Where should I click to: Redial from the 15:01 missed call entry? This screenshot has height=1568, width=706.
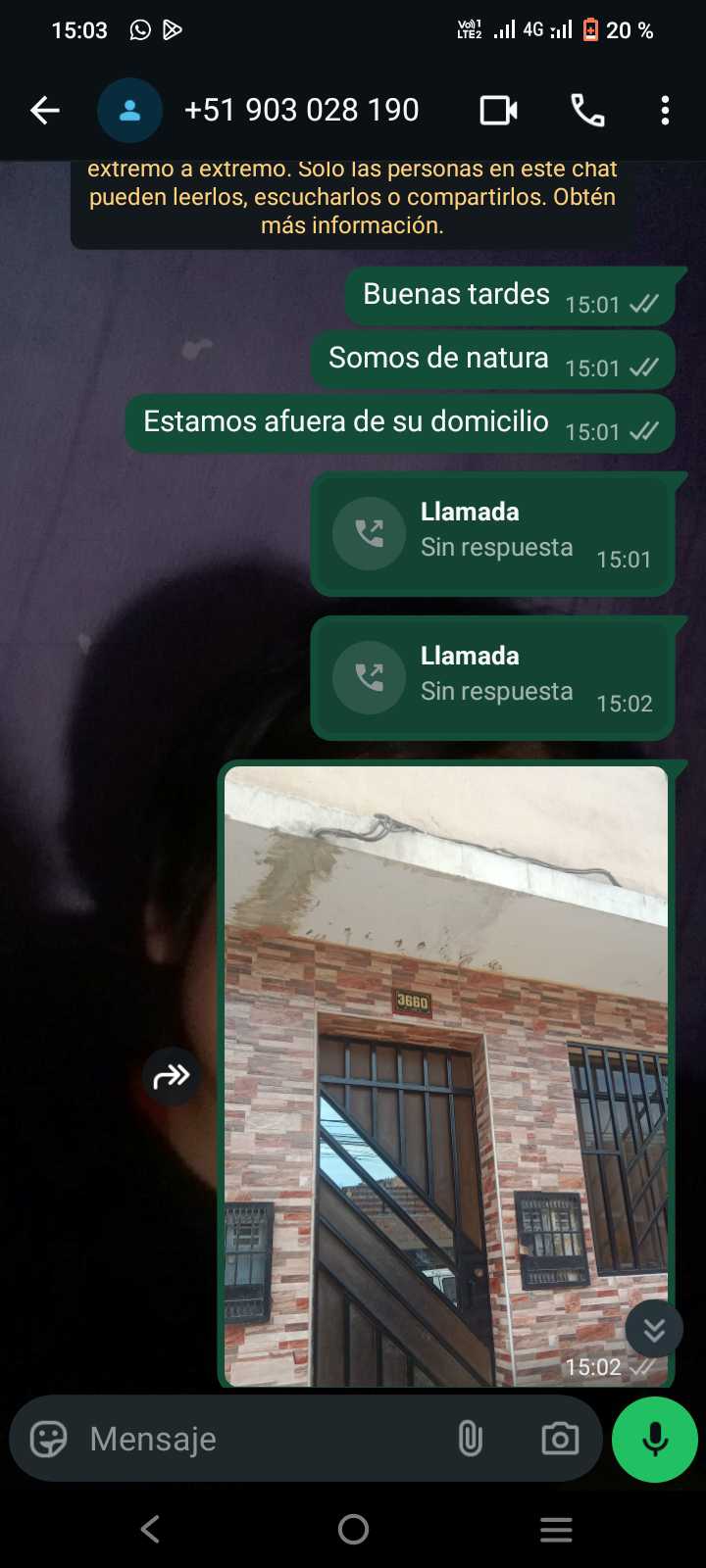tap(370, 533)
